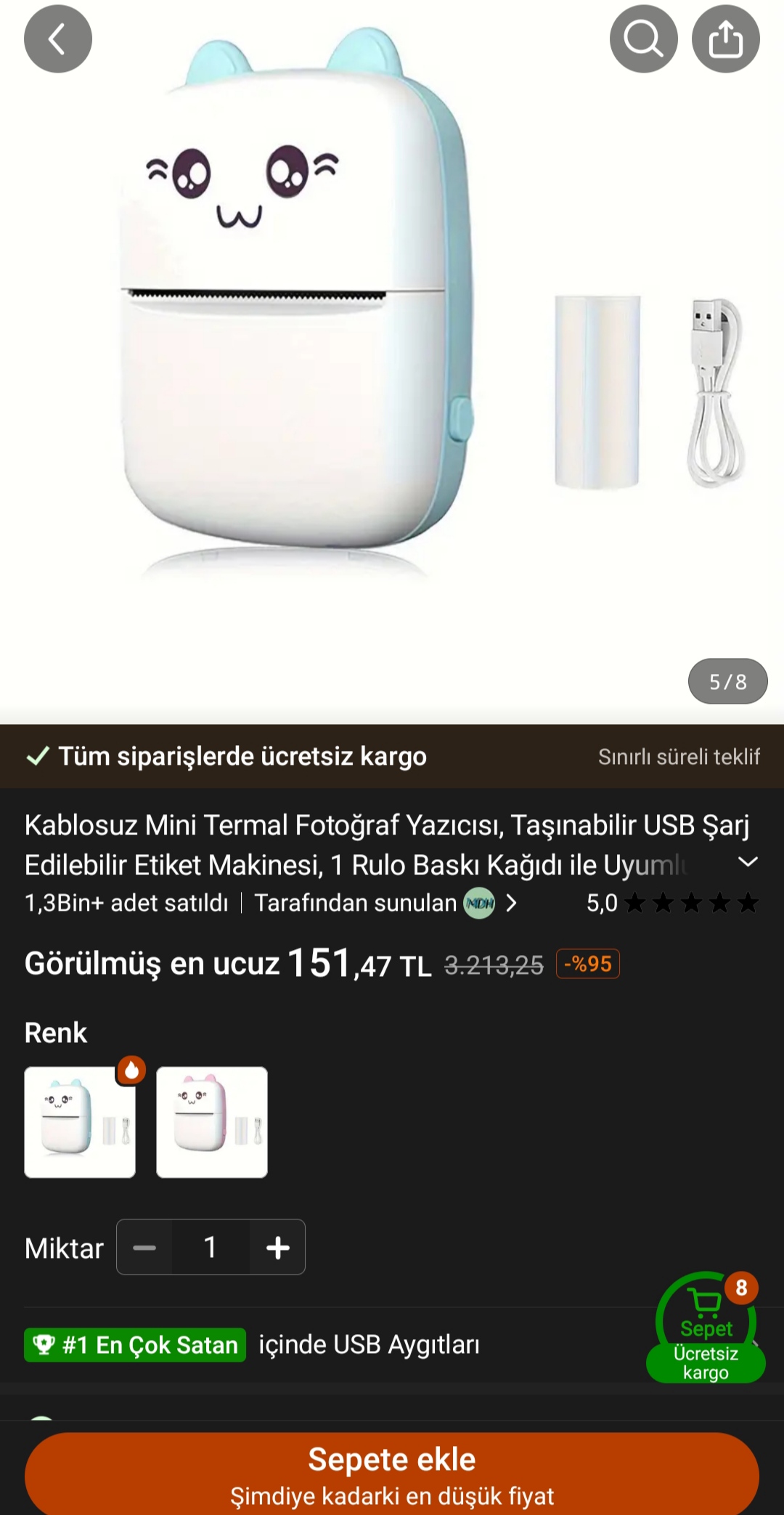
Task: Open the #1 En Çok Satan ranking
Action: [x=136, y=1345]
